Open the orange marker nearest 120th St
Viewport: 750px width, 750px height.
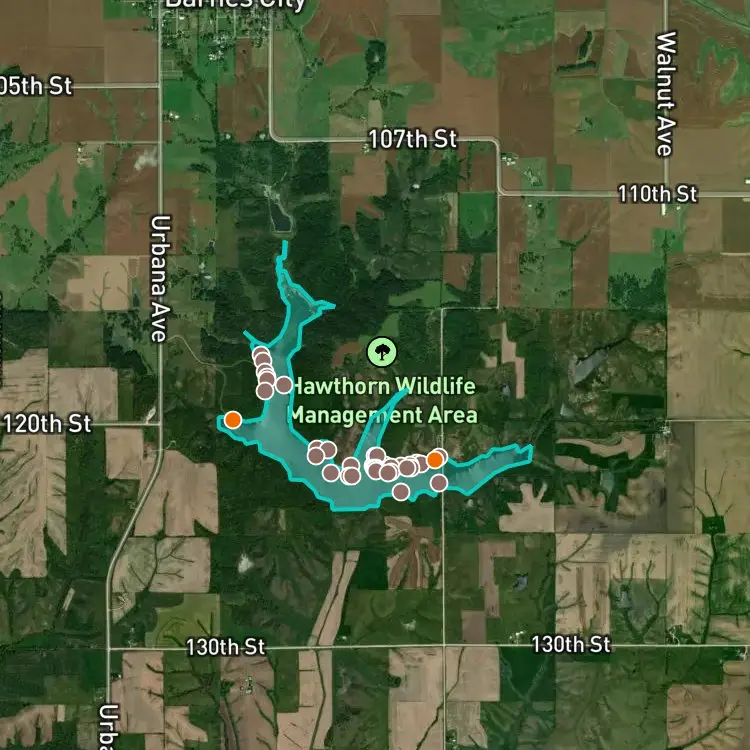click(x=232, y=420)
